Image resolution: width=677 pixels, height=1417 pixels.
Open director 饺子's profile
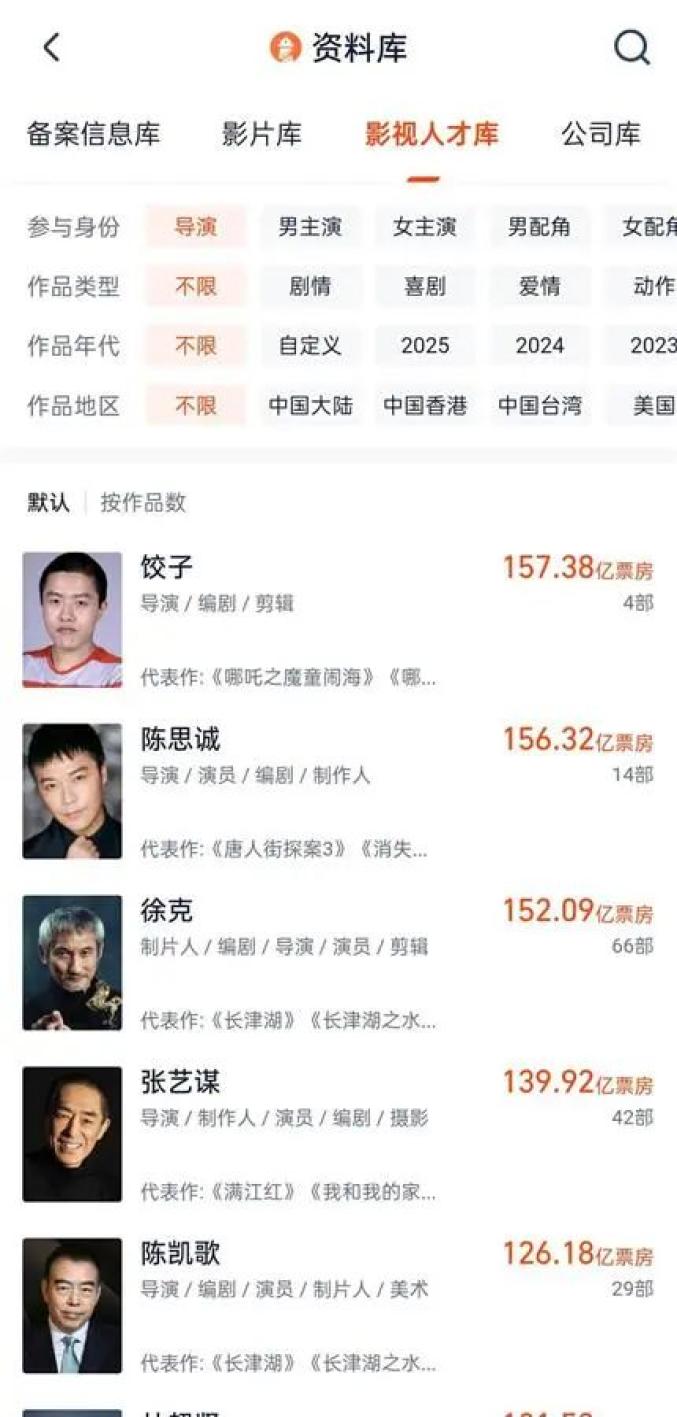tap(338, 620)
